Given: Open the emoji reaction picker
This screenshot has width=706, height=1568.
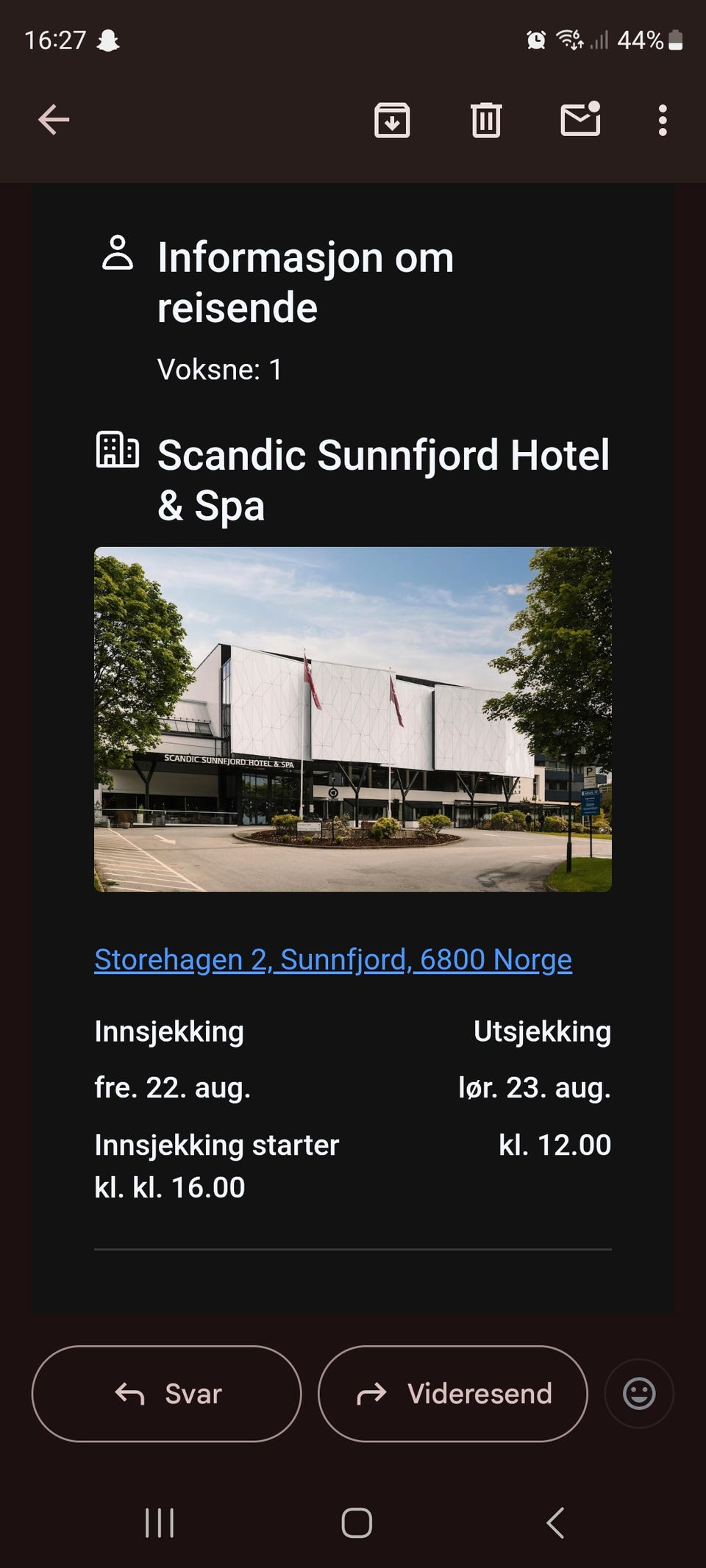Looking at the screenshot, I should click(637, 1392).
